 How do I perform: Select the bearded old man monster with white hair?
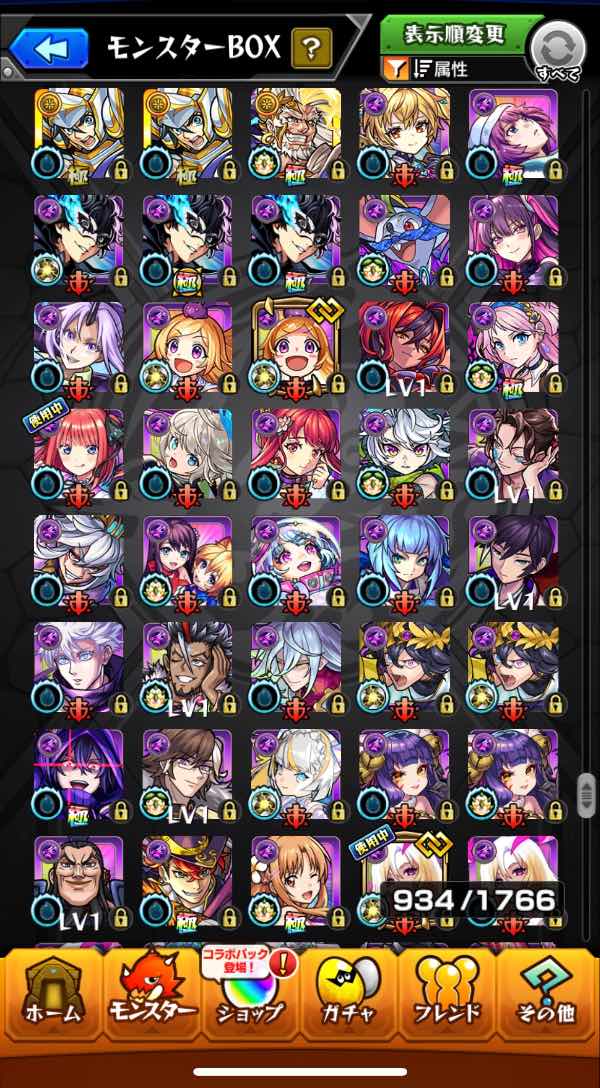pyautogui.click(x=296, y=134)
